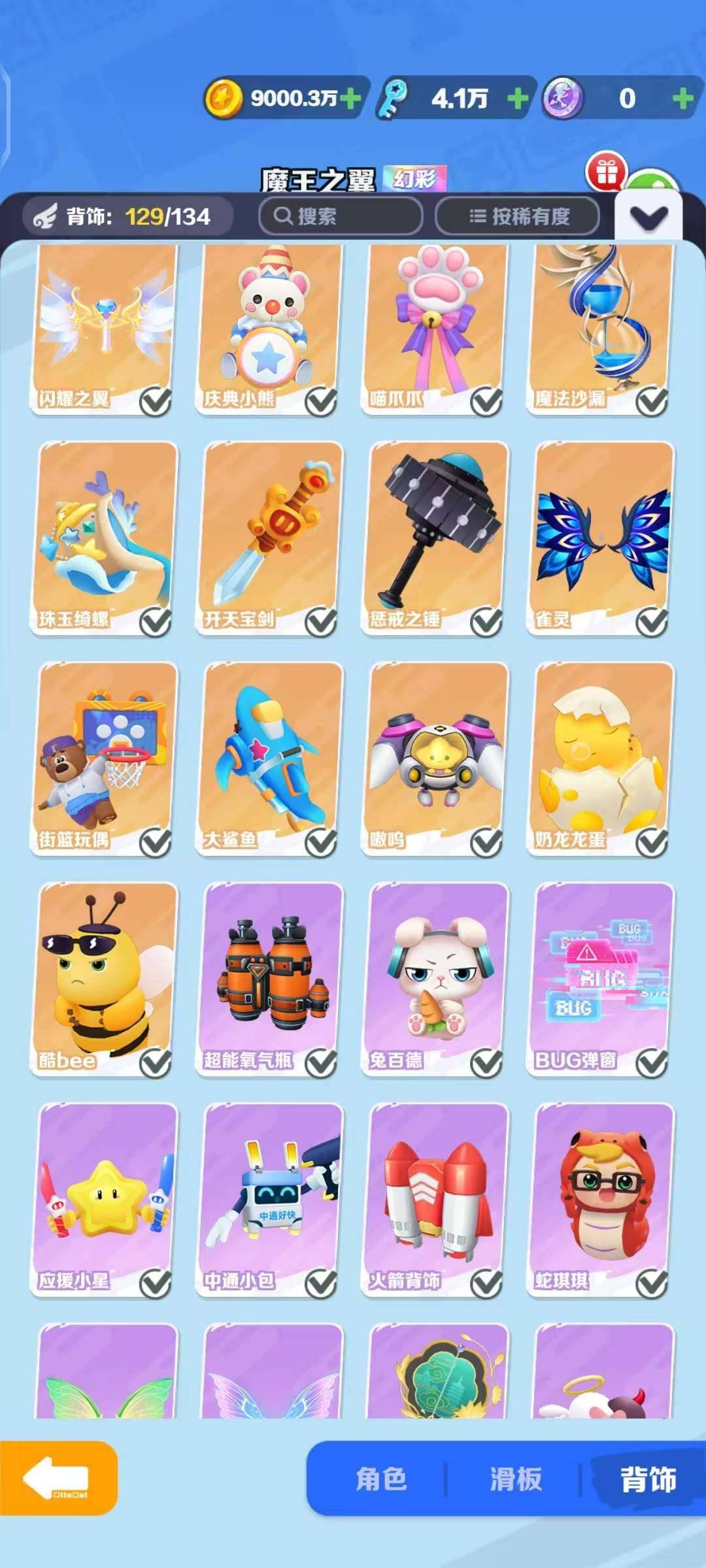This screenshot has height=1568, width=706.
Task: Open the red gift box icon
Action: 606,172
